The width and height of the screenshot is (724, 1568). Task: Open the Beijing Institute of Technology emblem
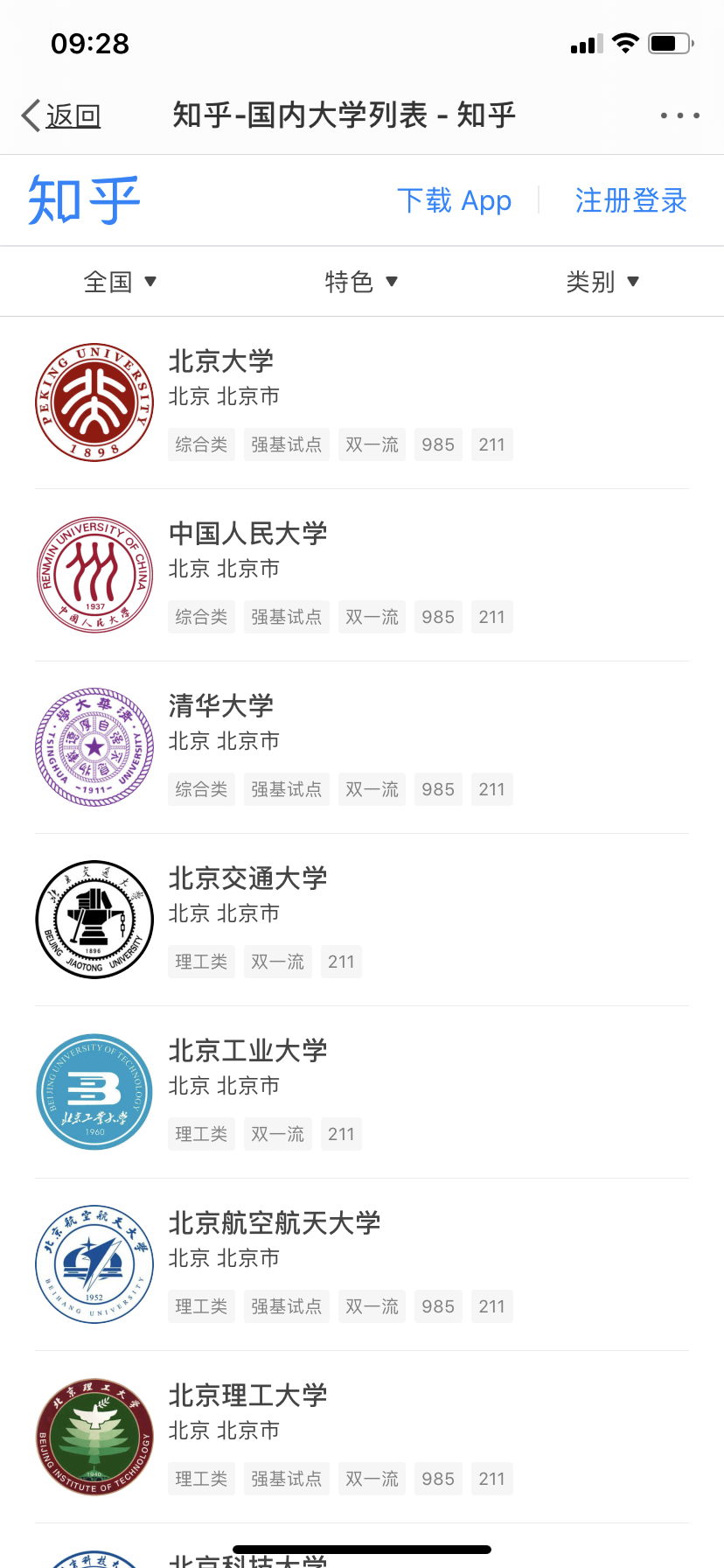(94, 1436)
